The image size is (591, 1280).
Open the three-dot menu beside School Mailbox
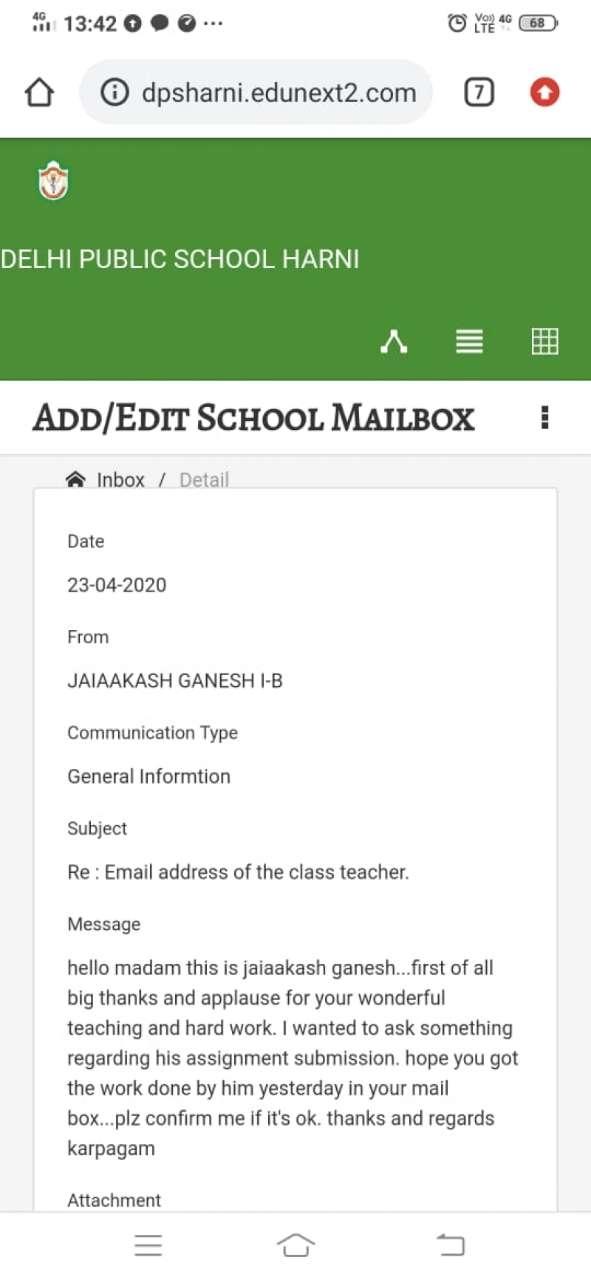click(544, 417)
